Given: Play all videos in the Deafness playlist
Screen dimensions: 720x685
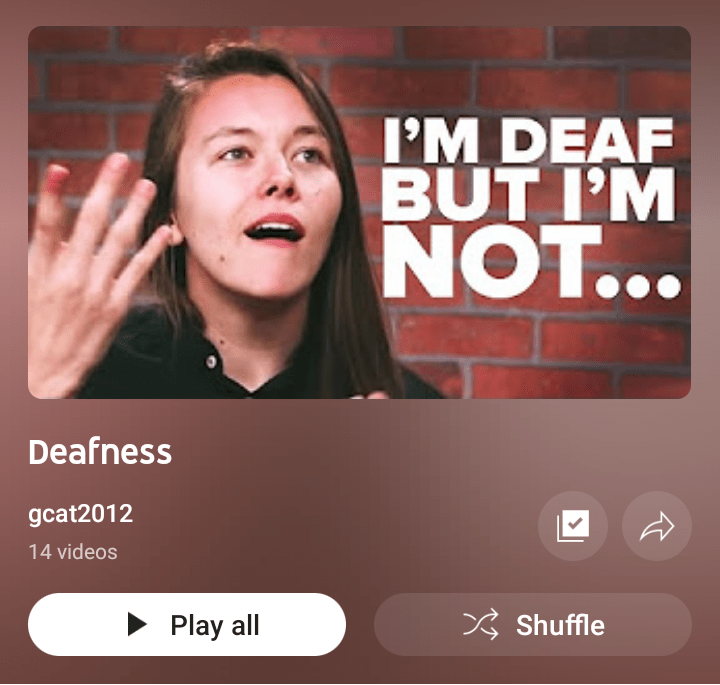Looking at the screenshot, I should (x=187, y=625).
